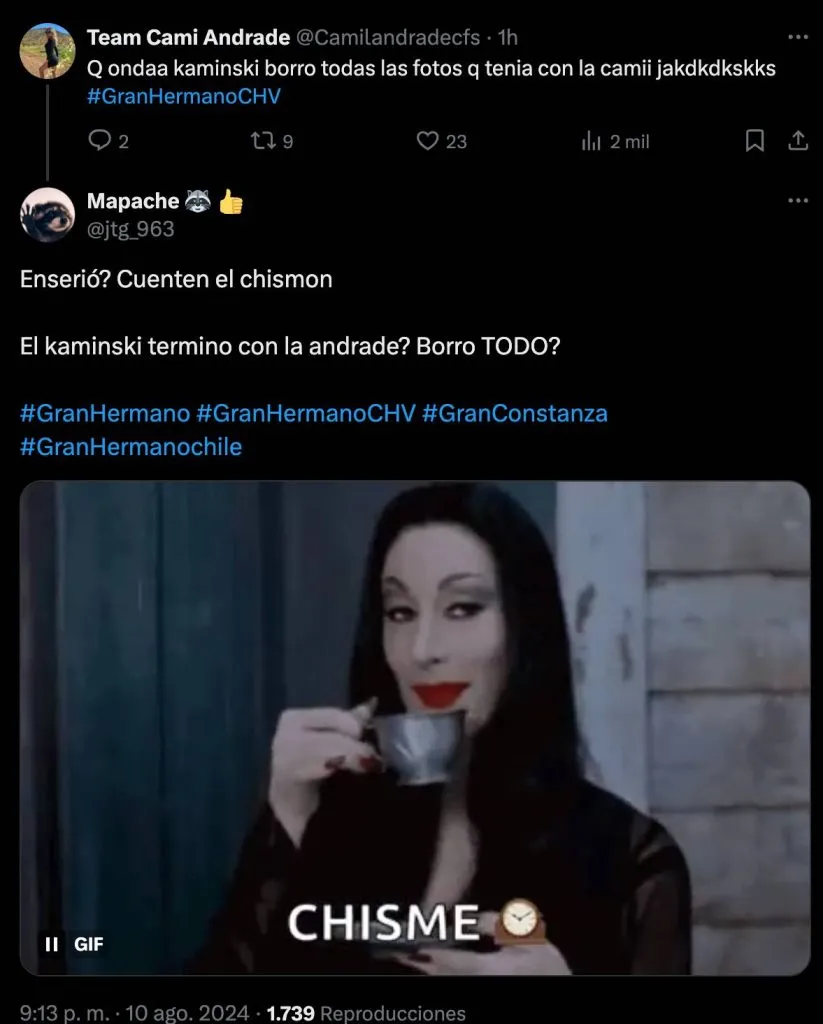Open Team Cami Andrade's profile picture
Viewport: 823px width, 1024px height.
tap(47, 50)
